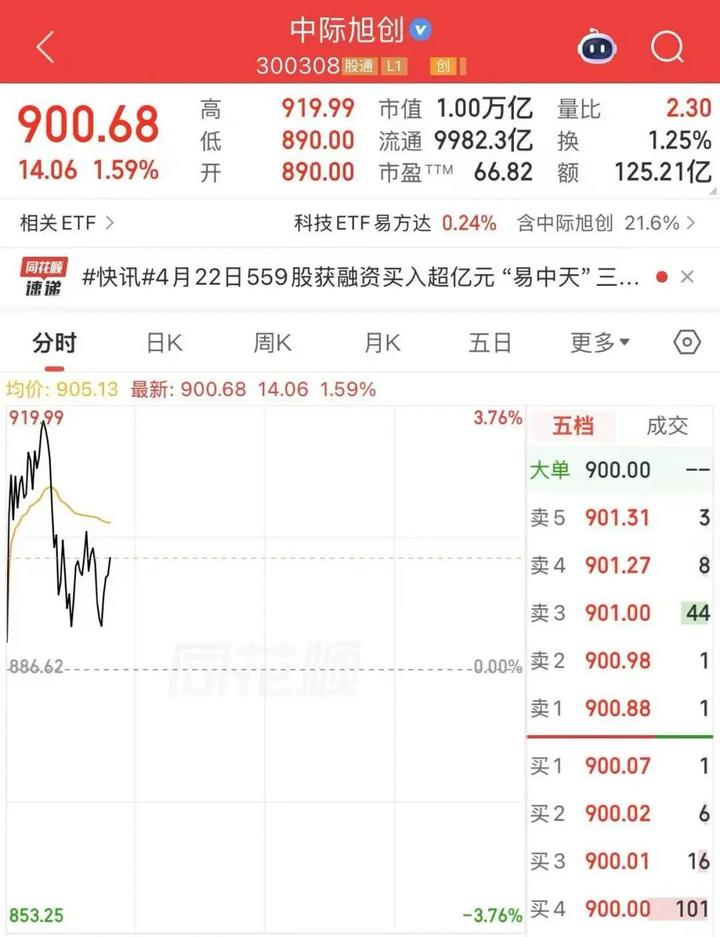The height and width of the screenshot is (937, 720).
Task: Dismiss the 快讯 news banner
Action: [687, 277]
